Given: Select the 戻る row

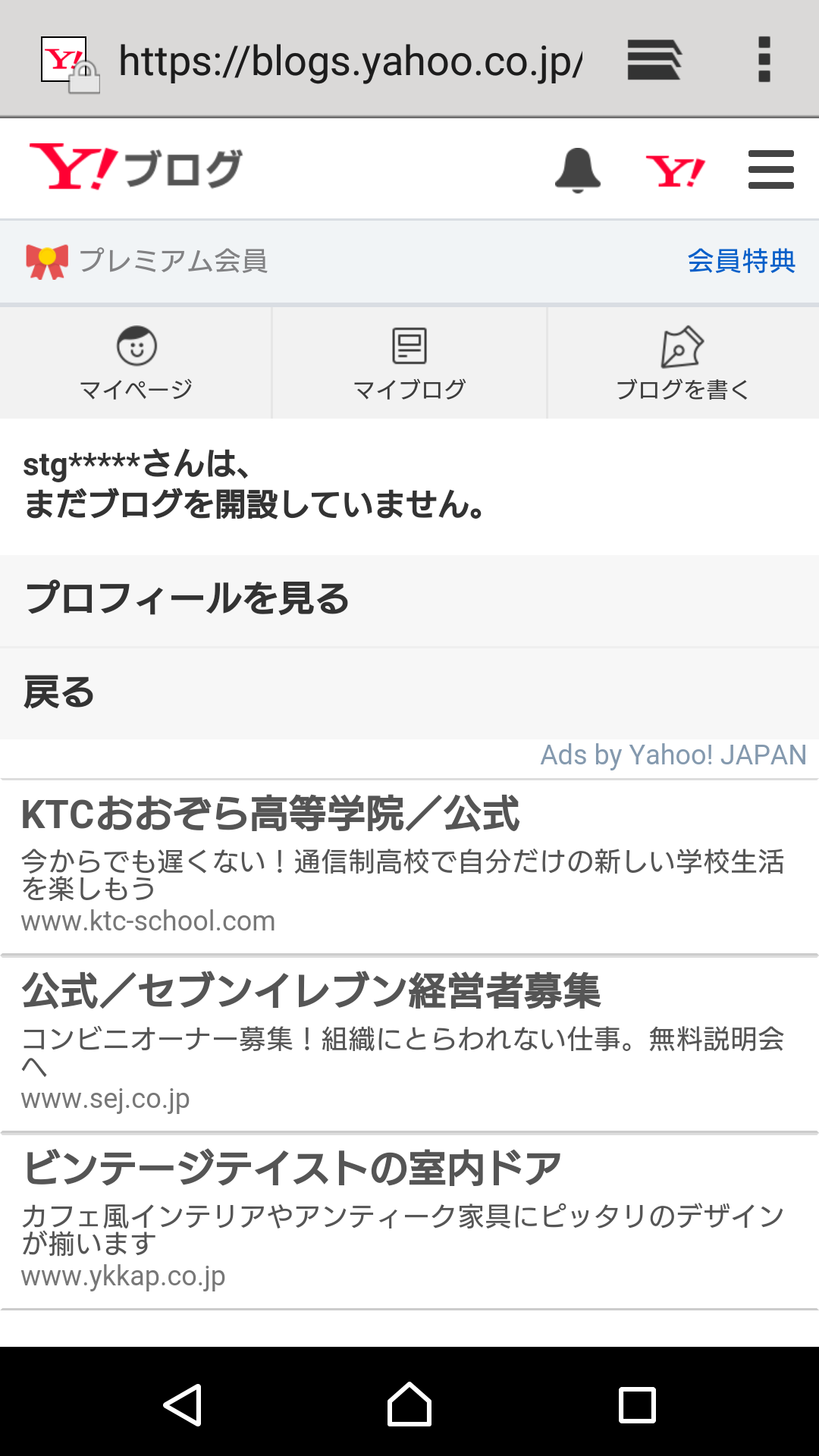Looking at the screenshot, I should [x=409, y=693].
